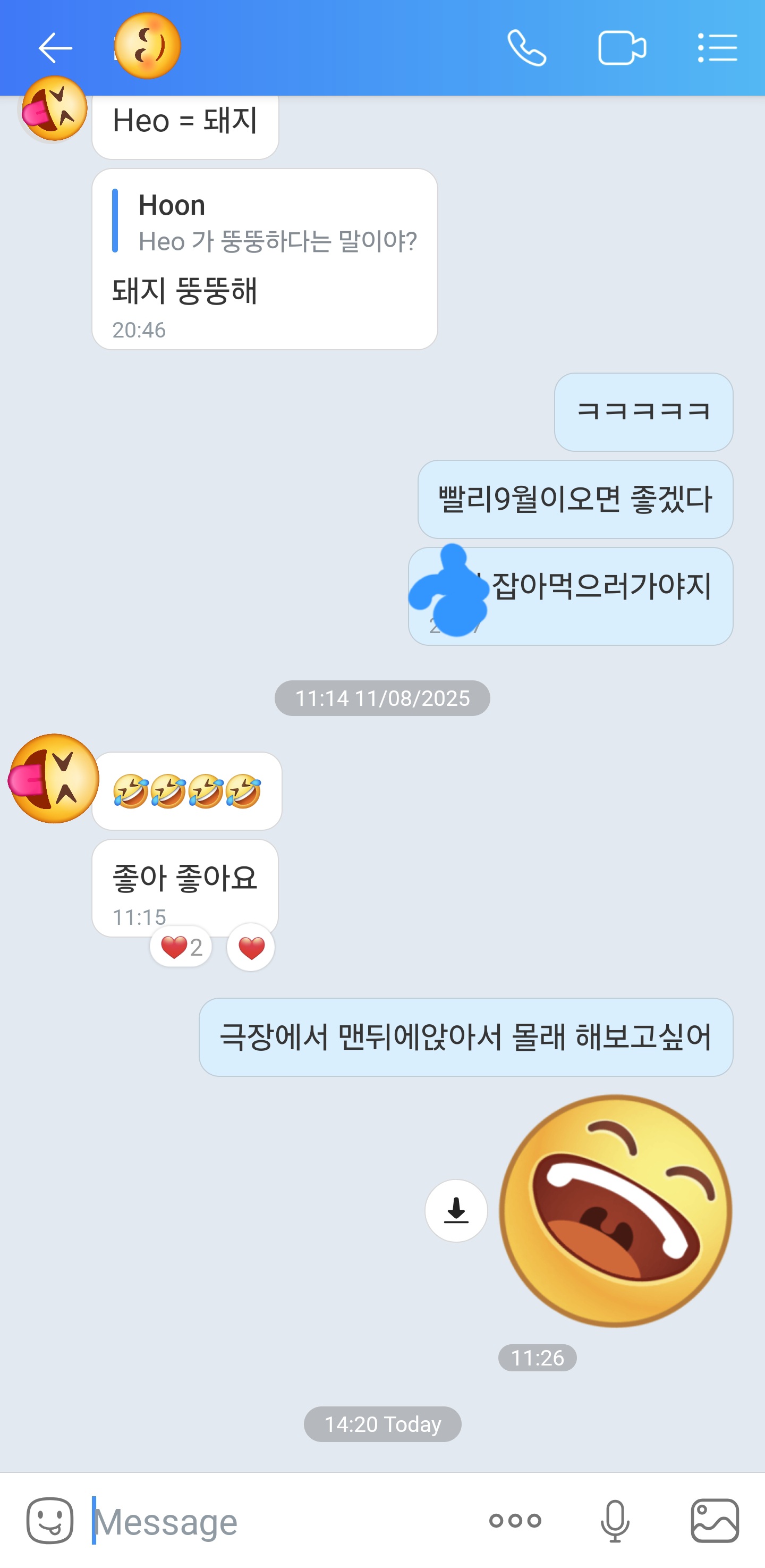This screenshot has height=1568, width=765.
Task: Start a video call
Action: point(622,48)
